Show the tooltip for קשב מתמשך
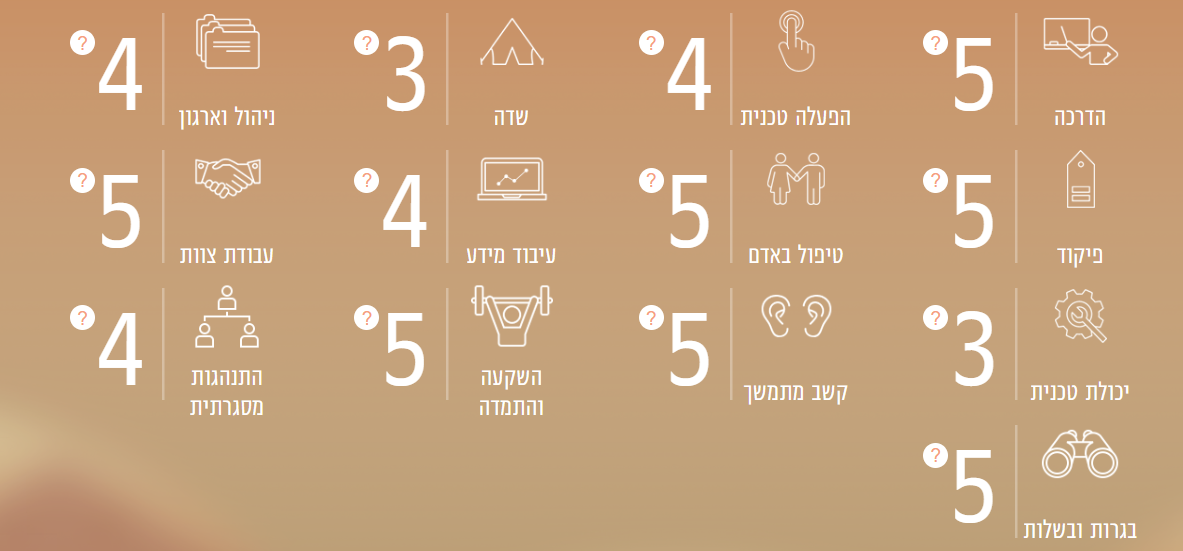 point(651,318)
